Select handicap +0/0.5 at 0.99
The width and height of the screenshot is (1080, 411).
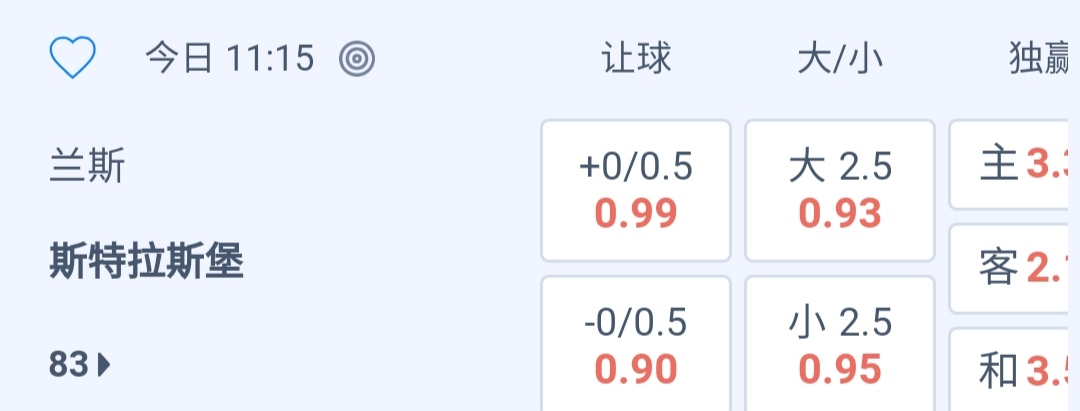coord(636,190)
